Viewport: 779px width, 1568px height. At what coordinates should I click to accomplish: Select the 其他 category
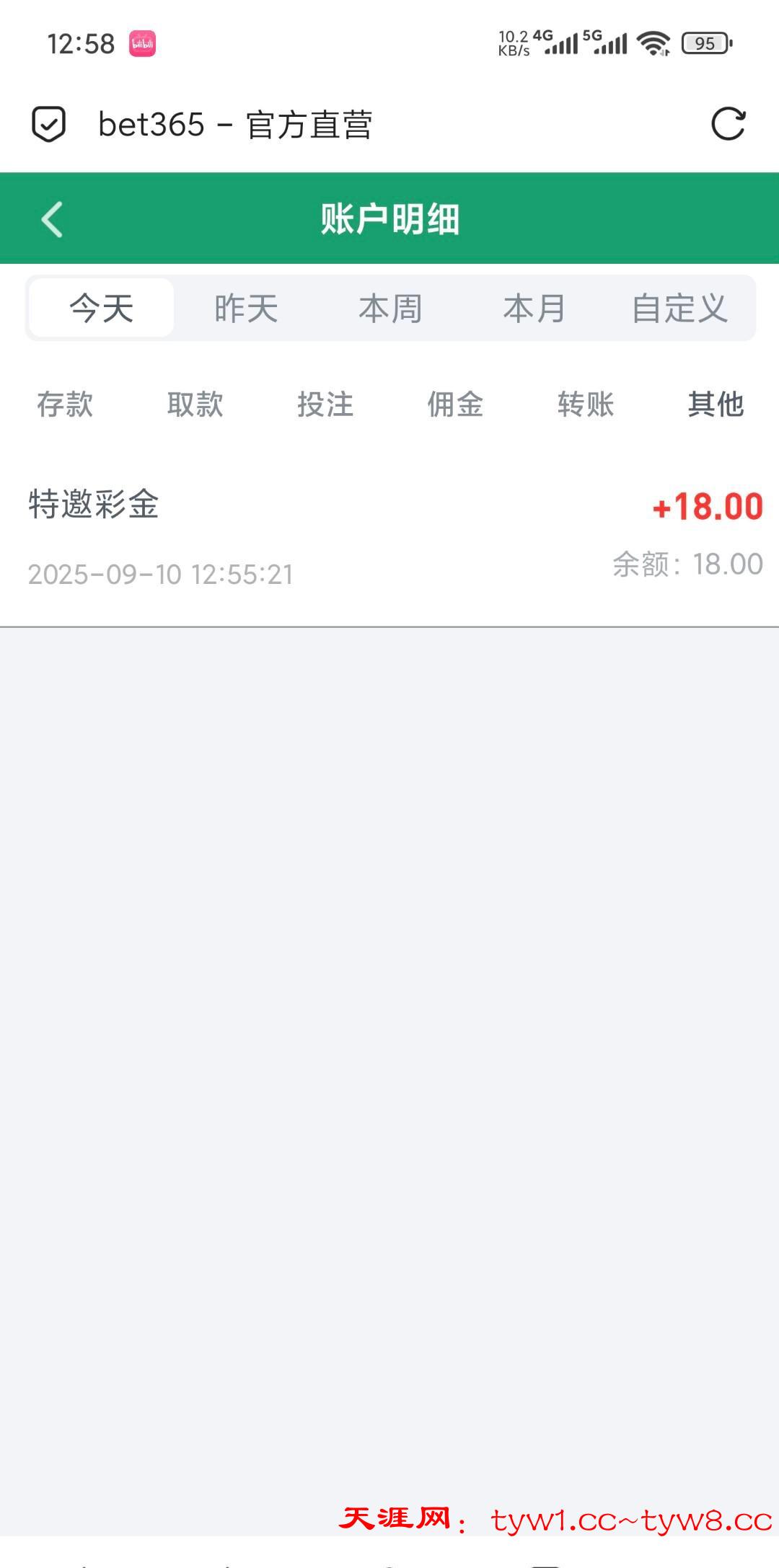pyautogui.click(x=716, y=404)
